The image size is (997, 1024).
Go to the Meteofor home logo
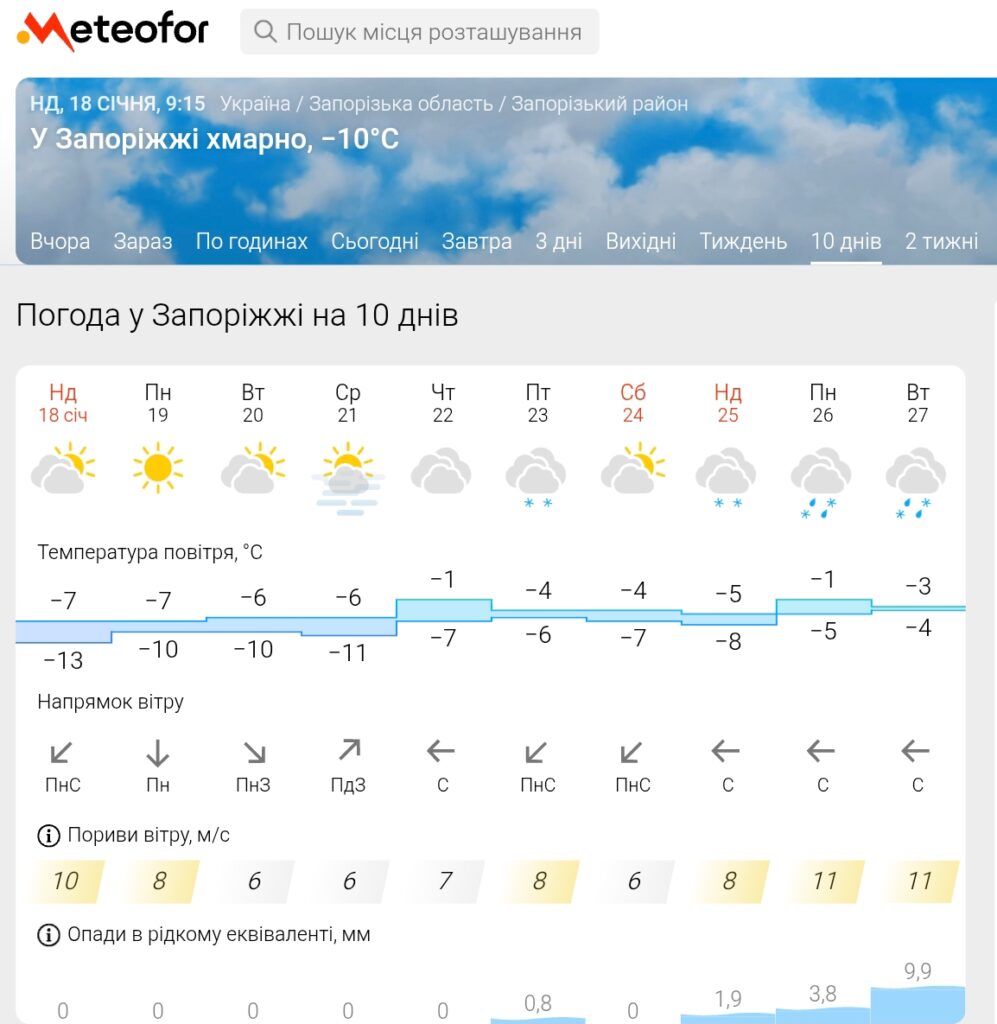tap(112, 30)
